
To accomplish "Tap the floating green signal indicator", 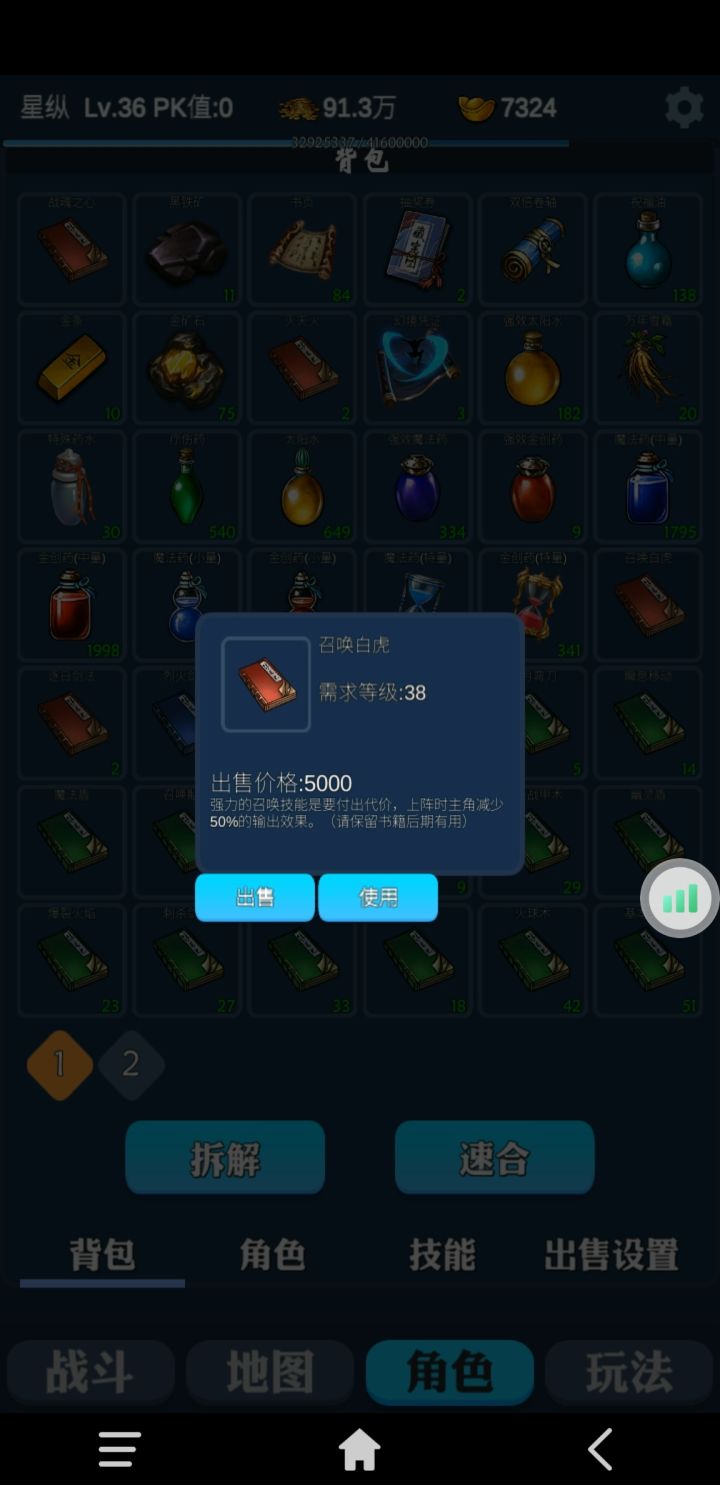I will pyautogui.click(x=679, y=897).
